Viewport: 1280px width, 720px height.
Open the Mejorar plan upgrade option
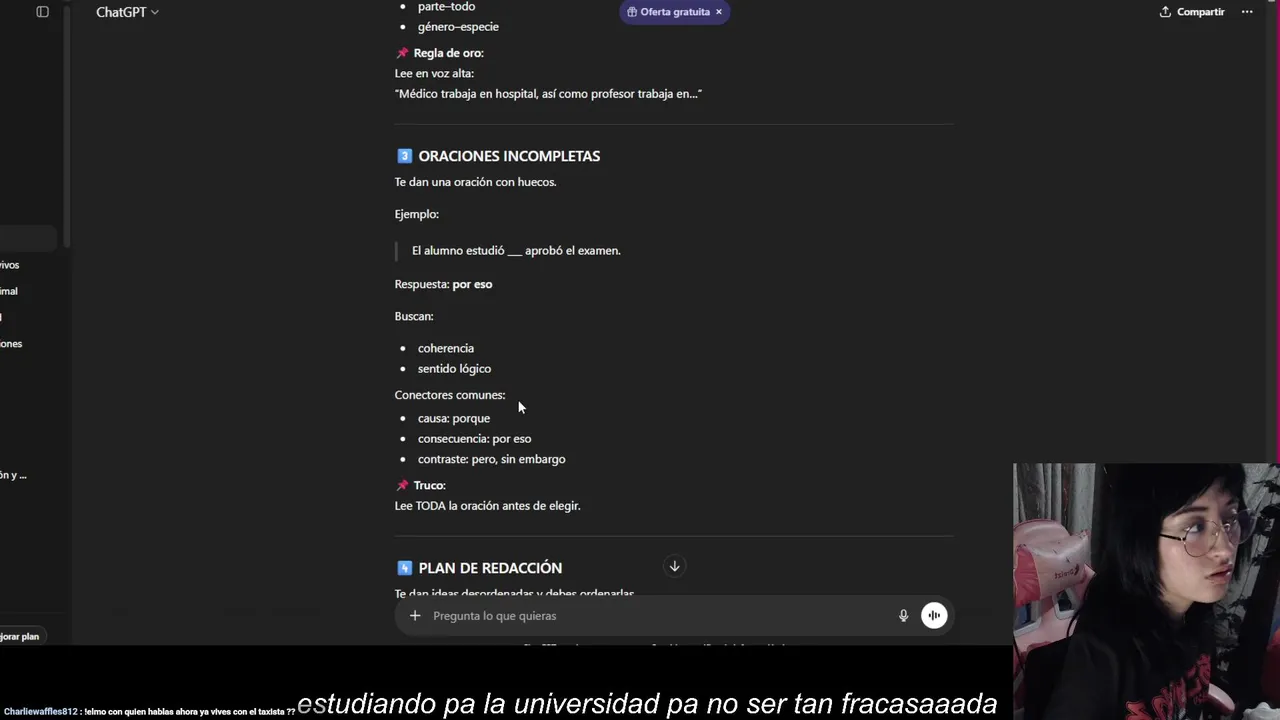pyautogui.click(x=20, y=636)
